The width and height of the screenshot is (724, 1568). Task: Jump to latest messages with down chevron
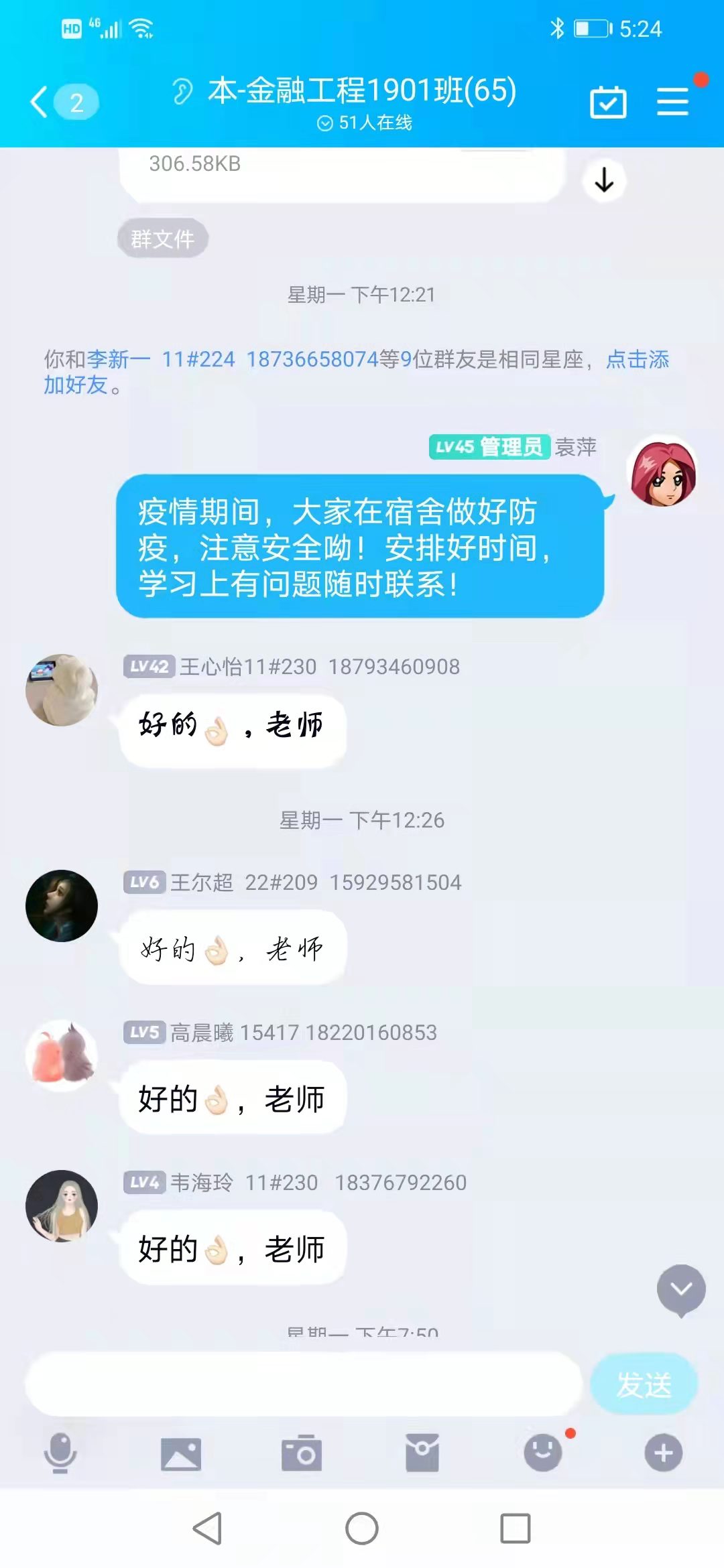pyautogui.click(x=681, y=1289)
